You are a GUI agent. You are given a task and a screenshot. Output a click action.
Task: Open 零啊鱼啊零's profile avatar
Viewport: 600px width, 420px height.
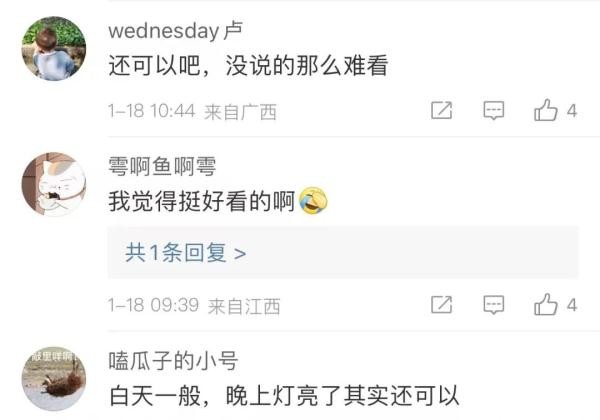click(x=54, y=184)
